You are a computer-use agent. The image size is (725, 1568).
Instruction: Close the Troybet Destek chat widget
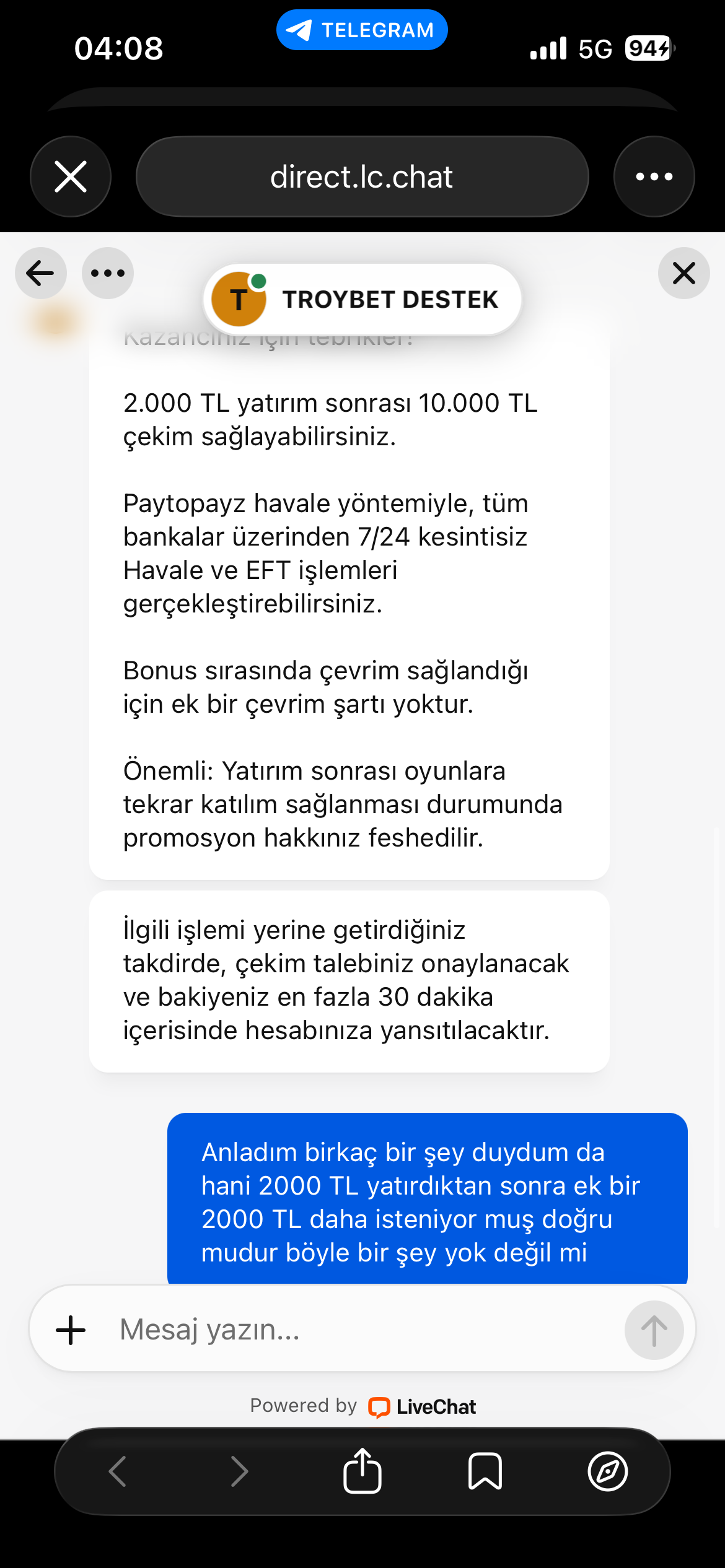(683, 273)
